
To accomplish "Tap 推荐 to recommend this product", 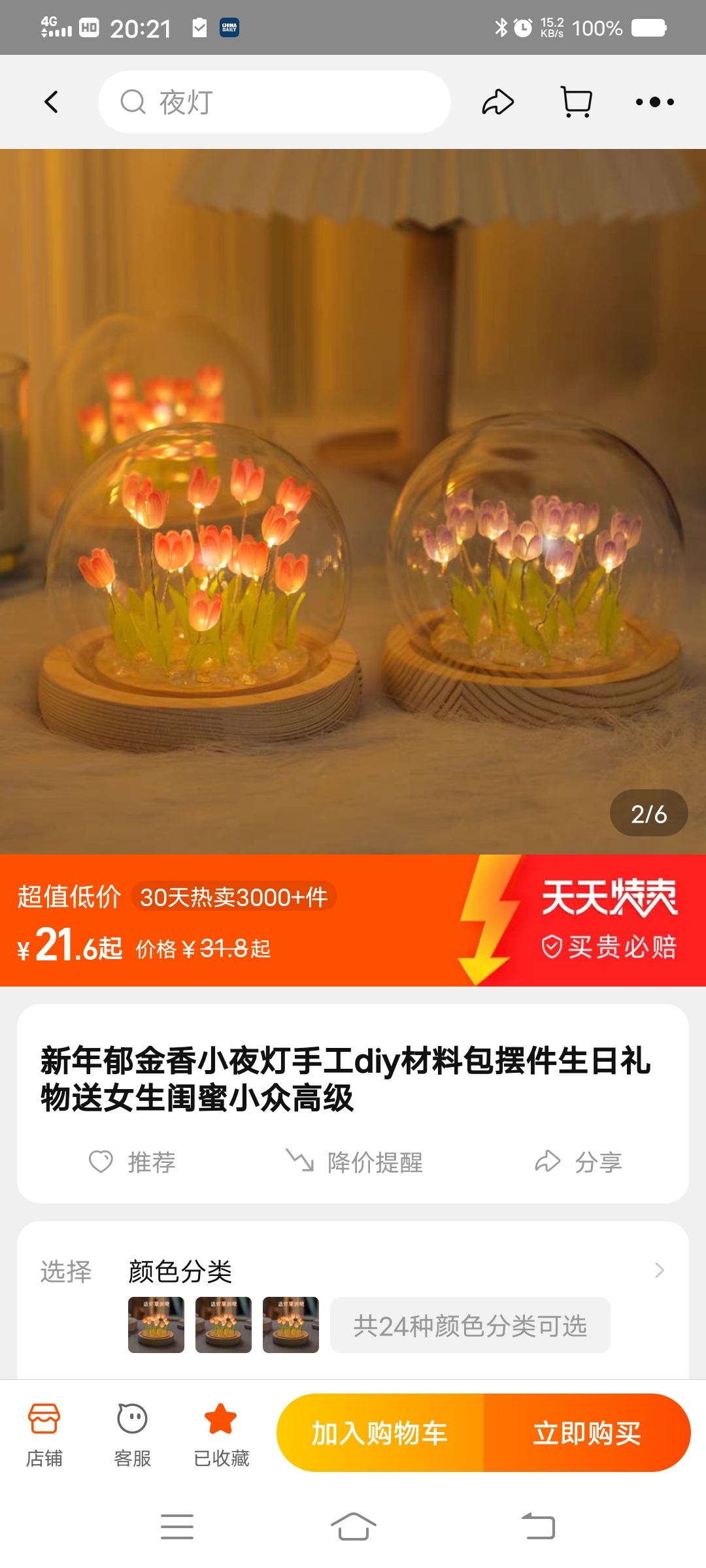I will click(133, 1162).
